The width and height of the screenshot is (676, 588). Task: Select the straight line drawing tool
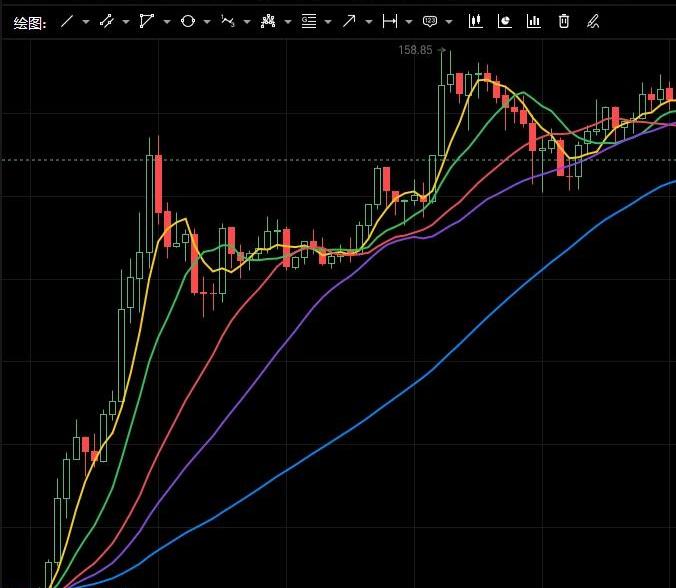pyautogui.click(x=67, y=21)
